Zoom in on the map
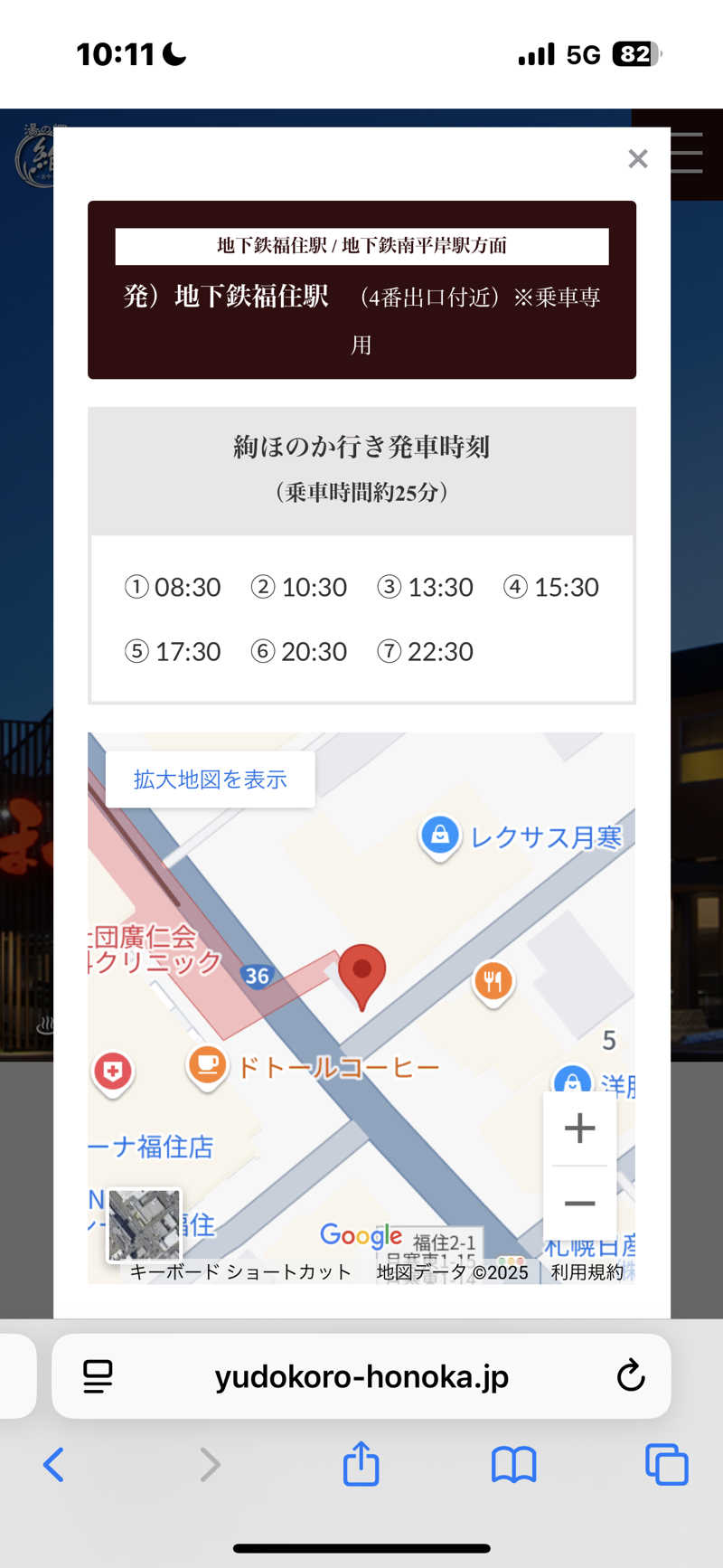723x1568 pixels. 579,1129
